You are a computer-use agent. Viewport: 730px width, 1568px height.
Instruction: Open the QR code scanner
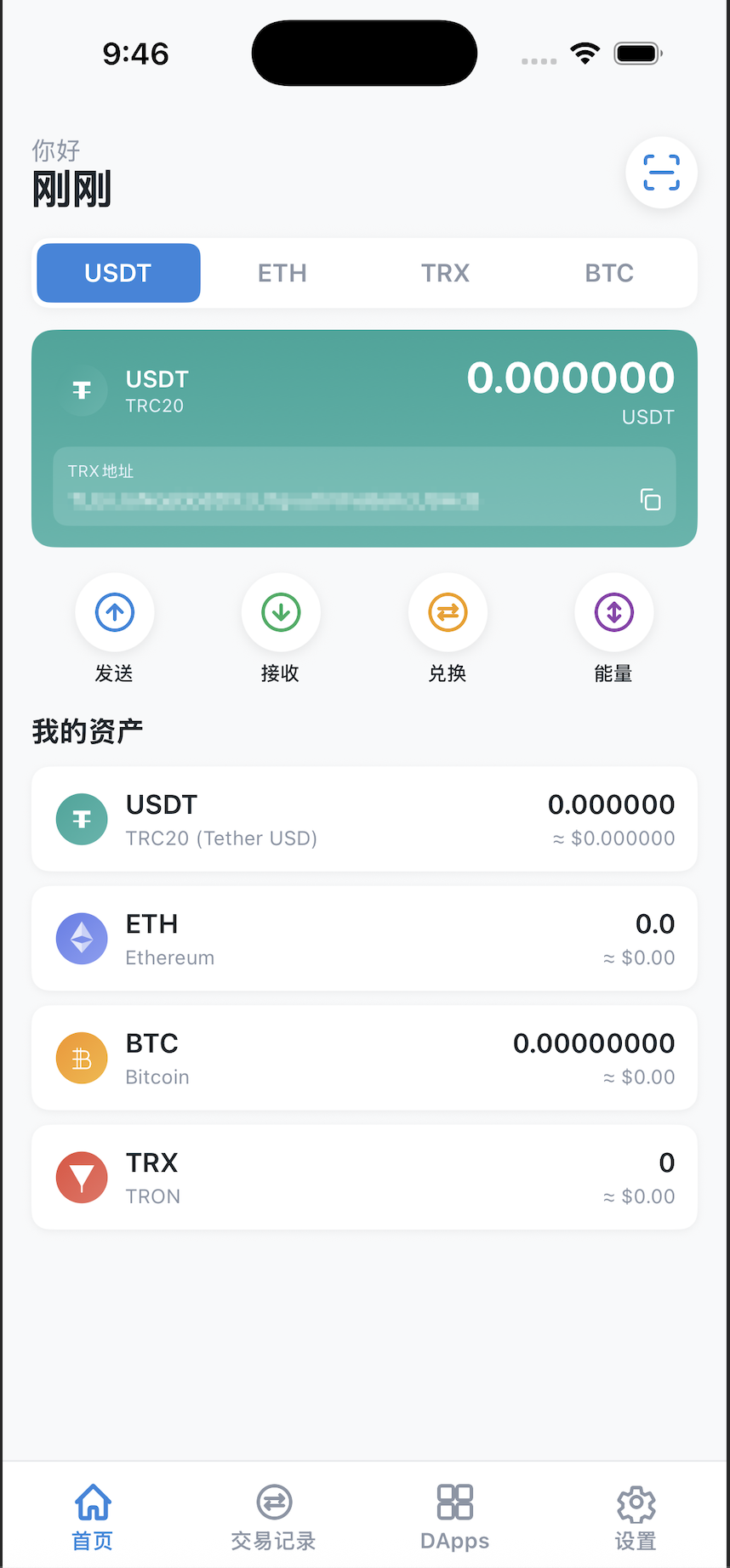(661, 173)
